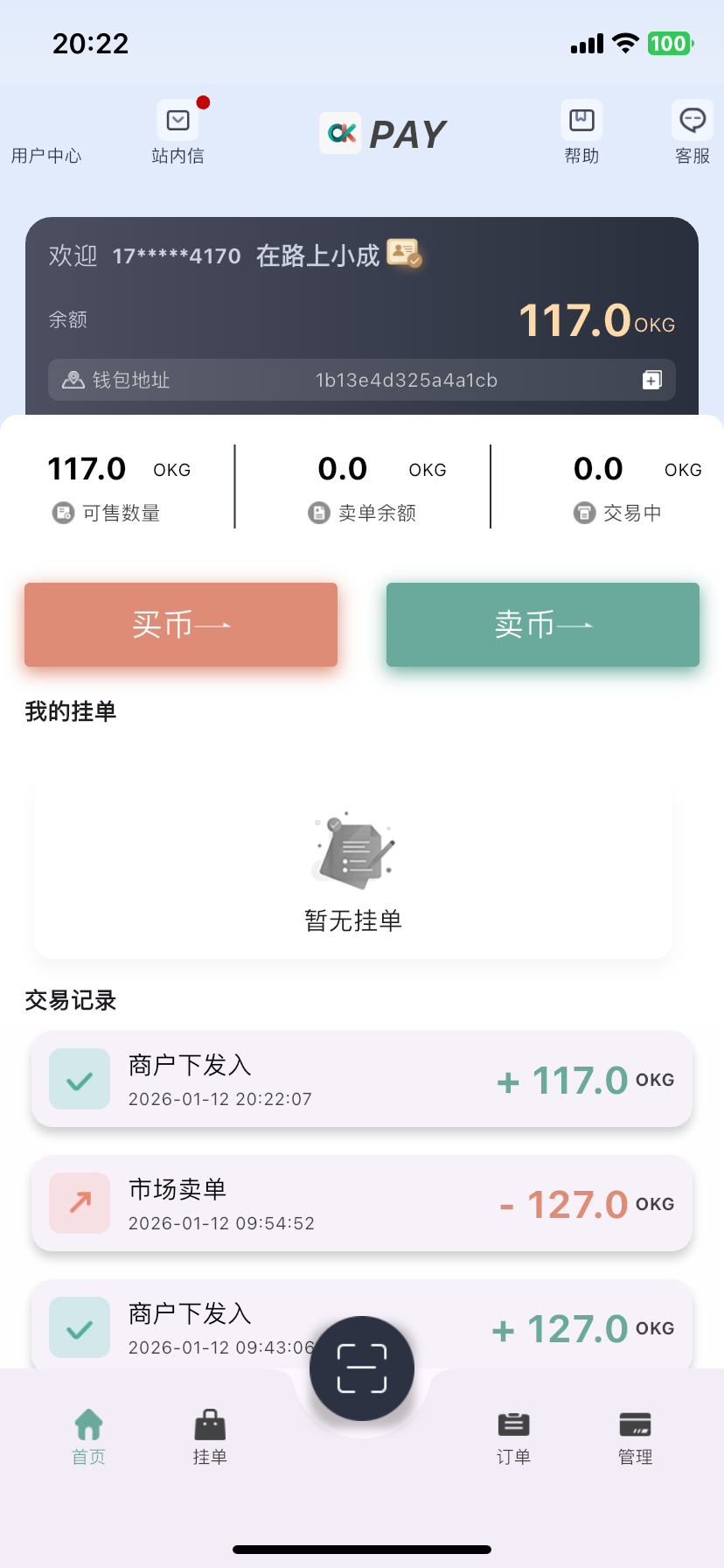Switch to the 管理 tab
Screen dimensions: 724x1568
(635, 1436)
